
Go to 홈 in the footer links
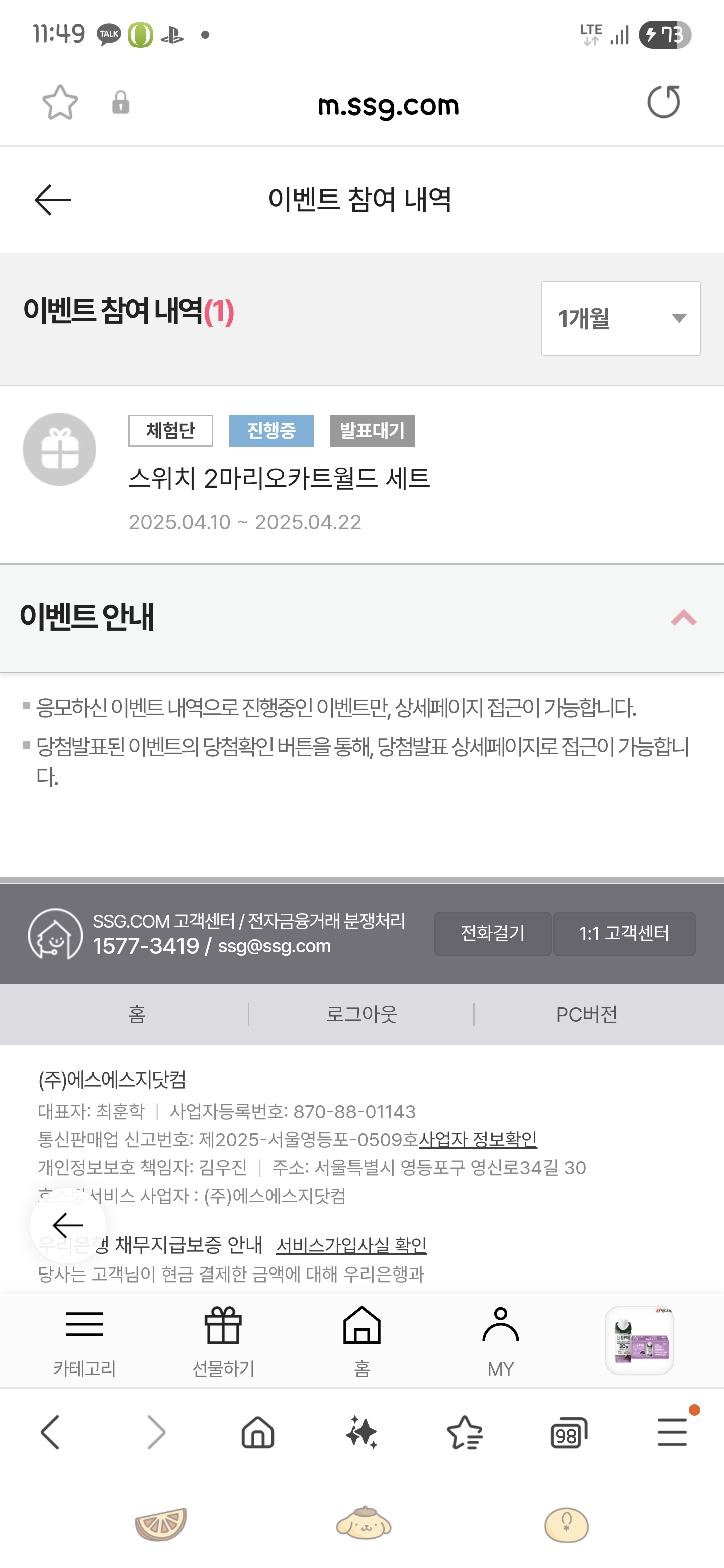(136, 1014)
